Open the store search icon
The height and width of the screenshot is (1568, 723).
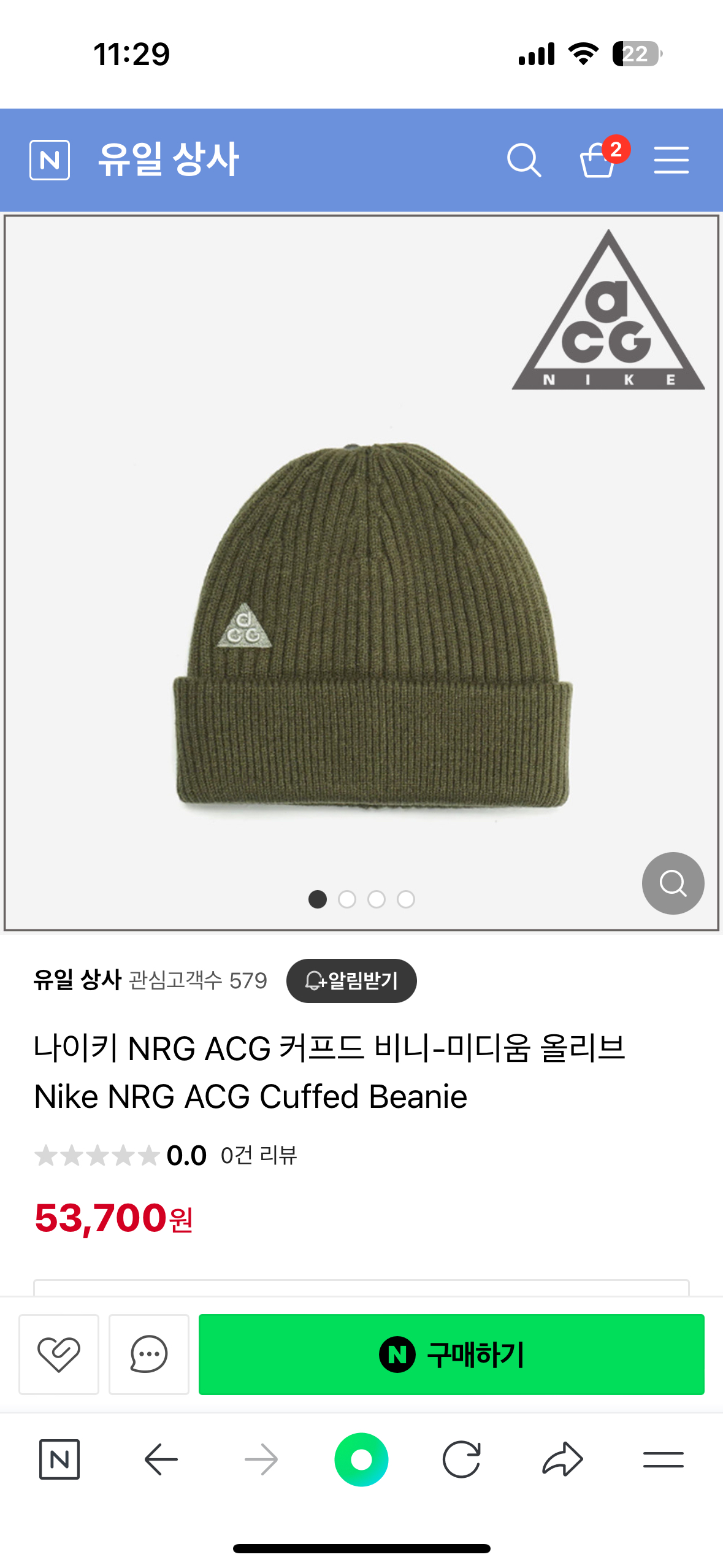(x=524, y=160)
